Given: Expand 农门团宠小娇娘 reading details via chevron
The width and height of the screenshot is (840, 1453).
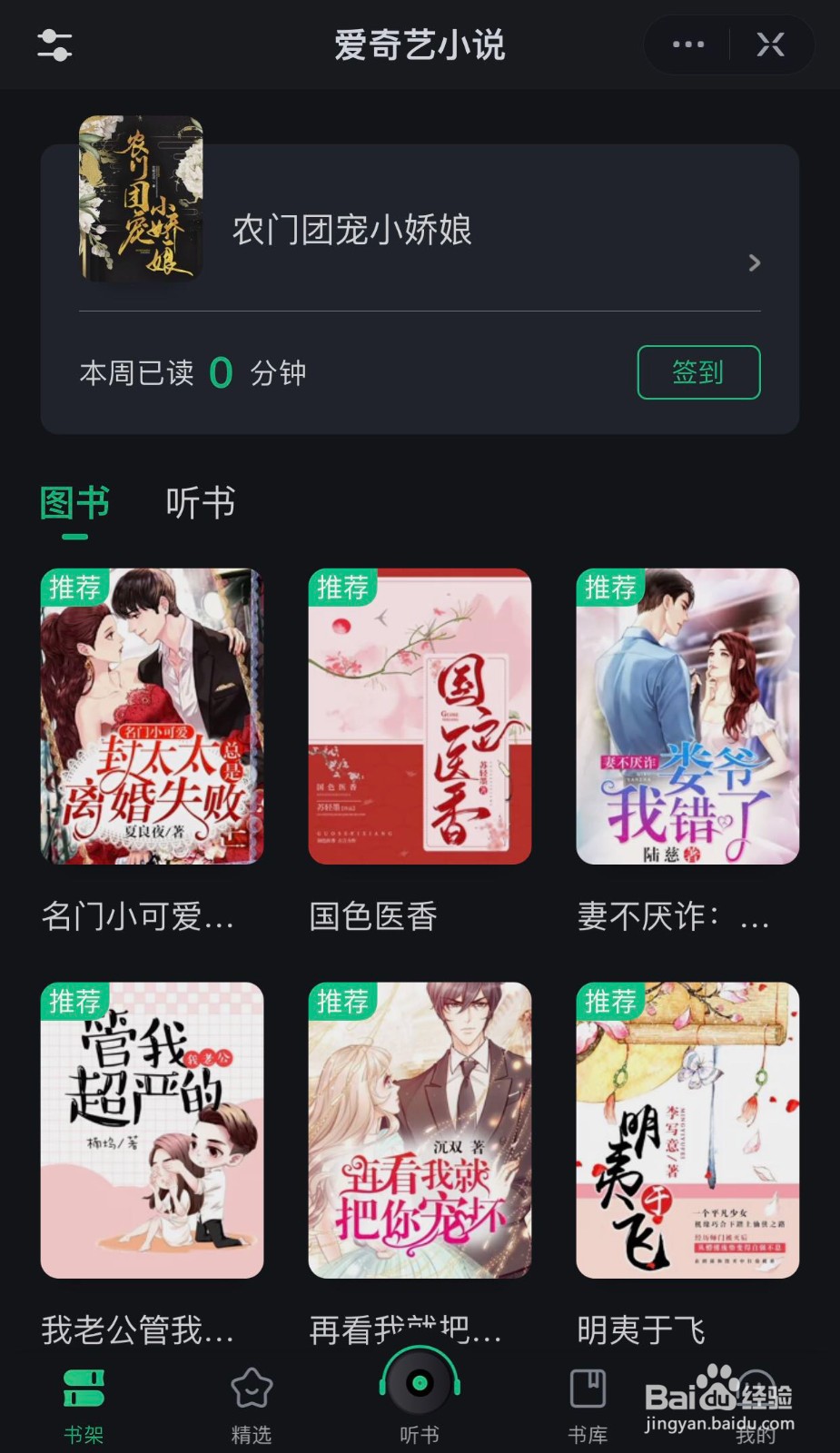Looking at the screenshot, I should 755,263.
